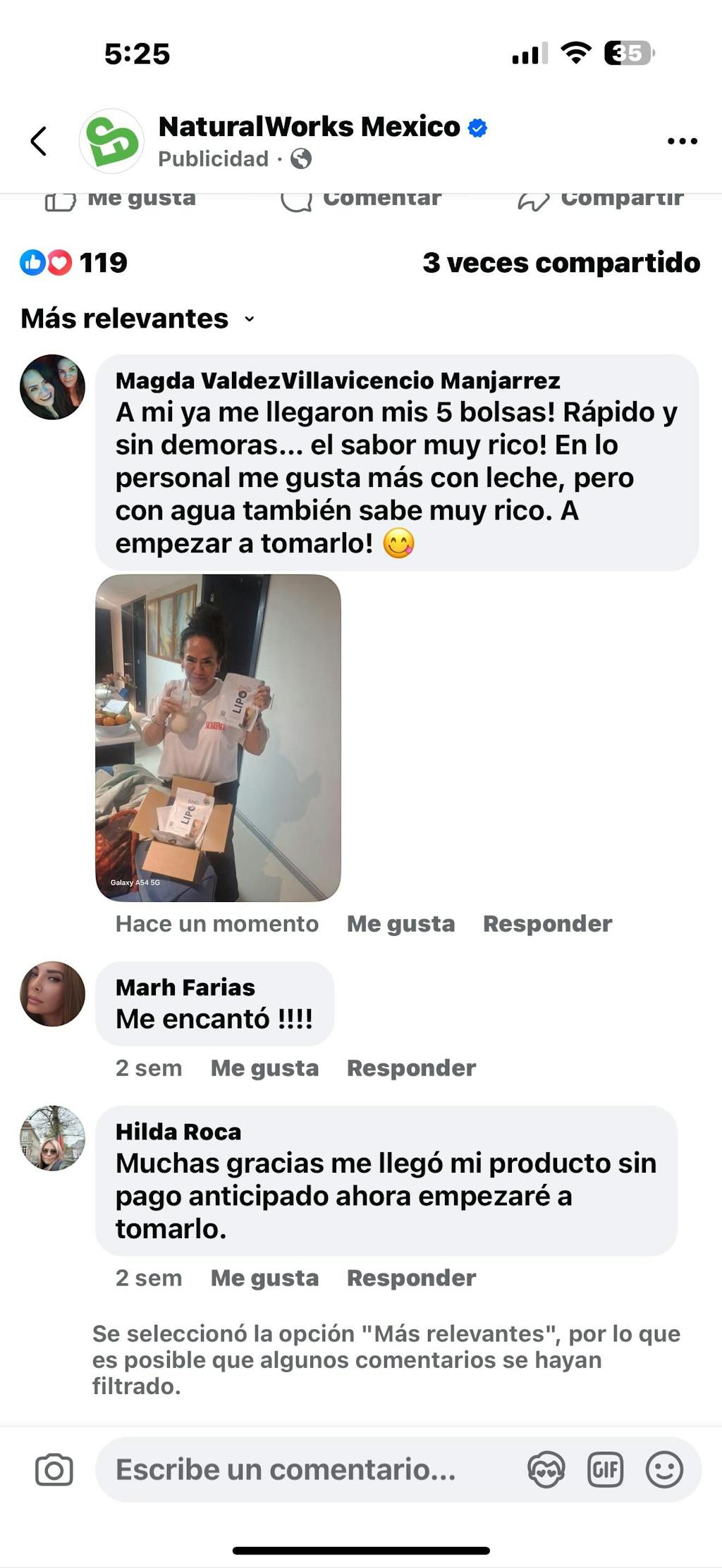Open Magda's attached comment photo

coord(218,737)
